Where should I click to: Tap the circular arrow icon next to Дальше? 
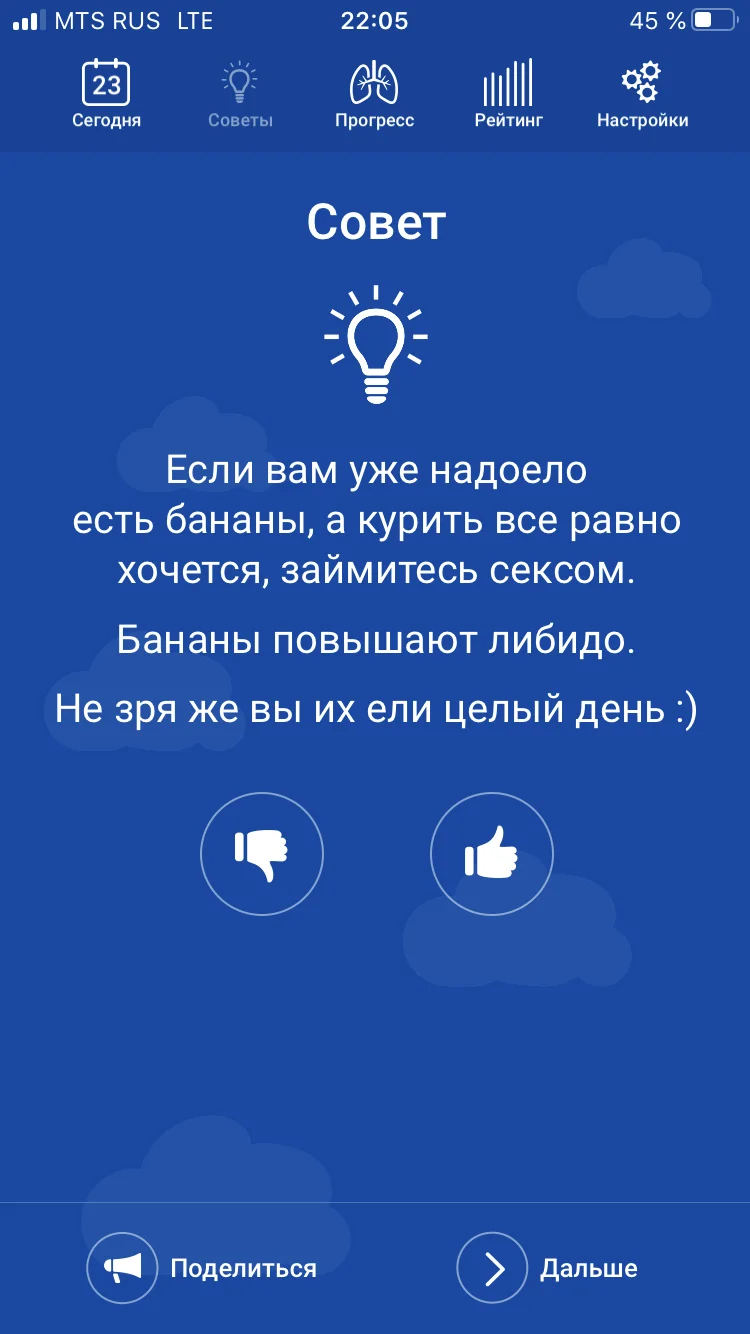point(490,1268)
